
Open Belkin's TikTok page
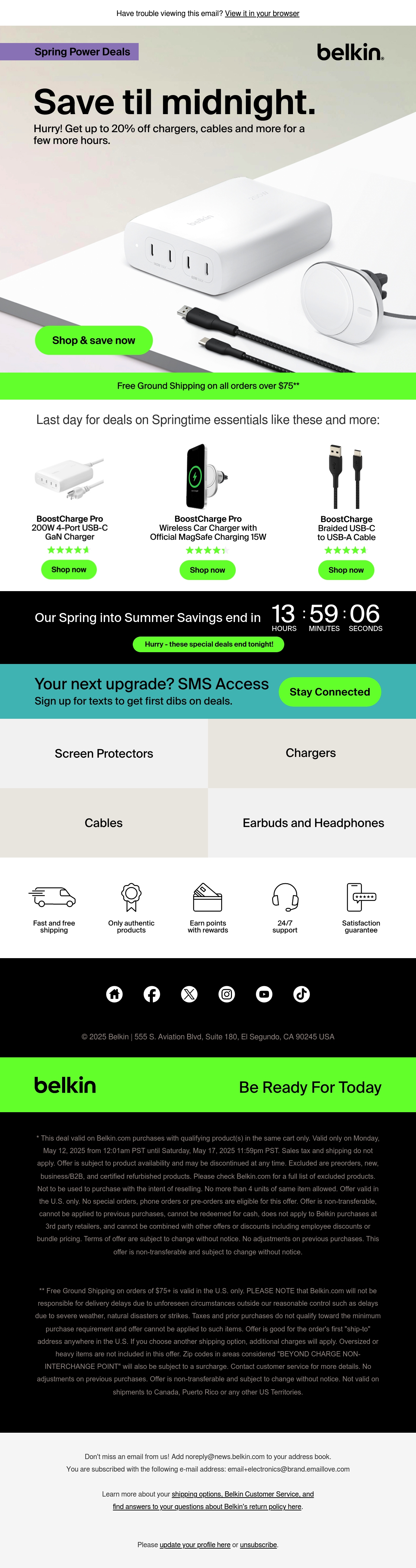point(302,994)
